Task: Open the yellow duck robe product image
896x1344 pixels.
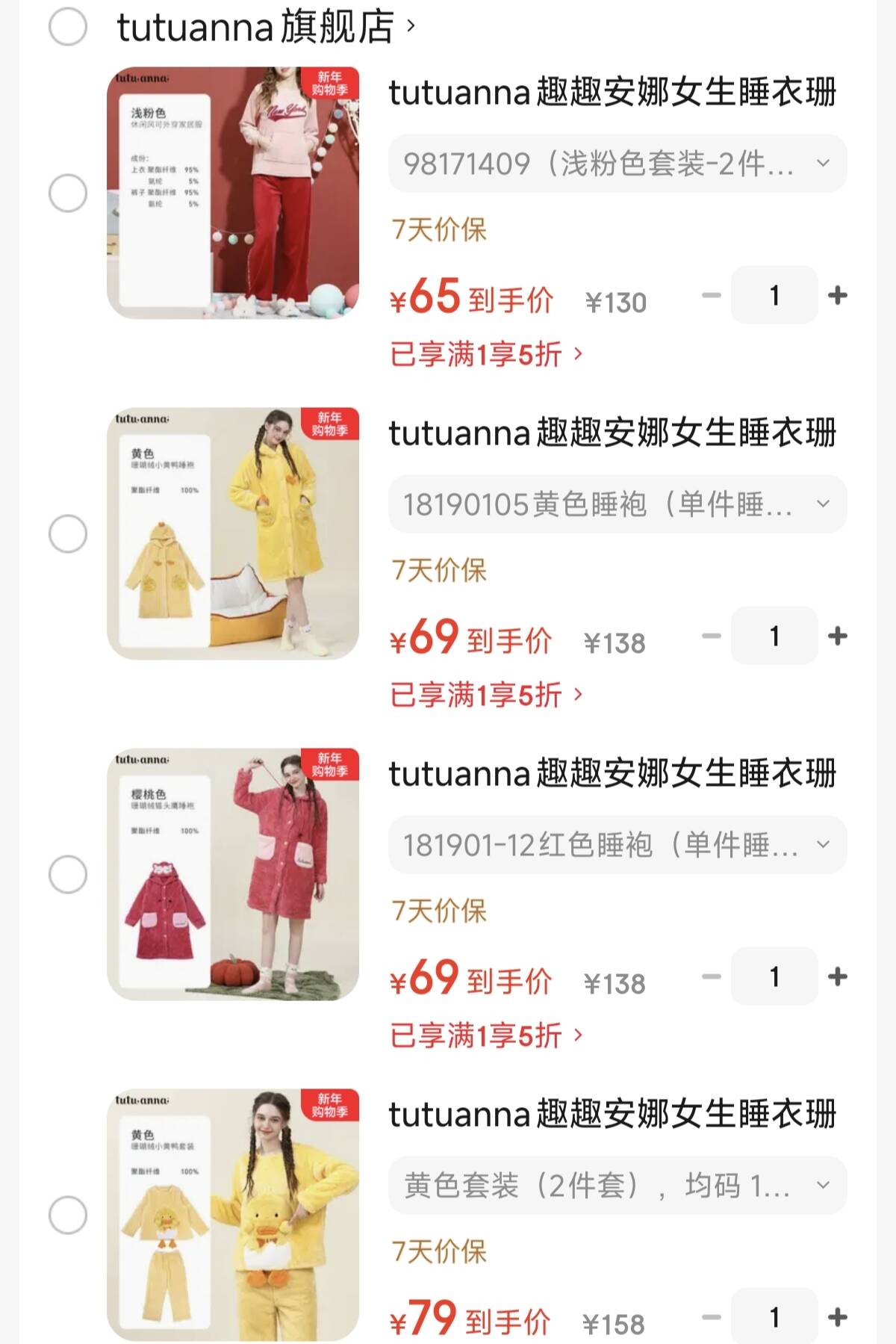Action: (233, 534)
